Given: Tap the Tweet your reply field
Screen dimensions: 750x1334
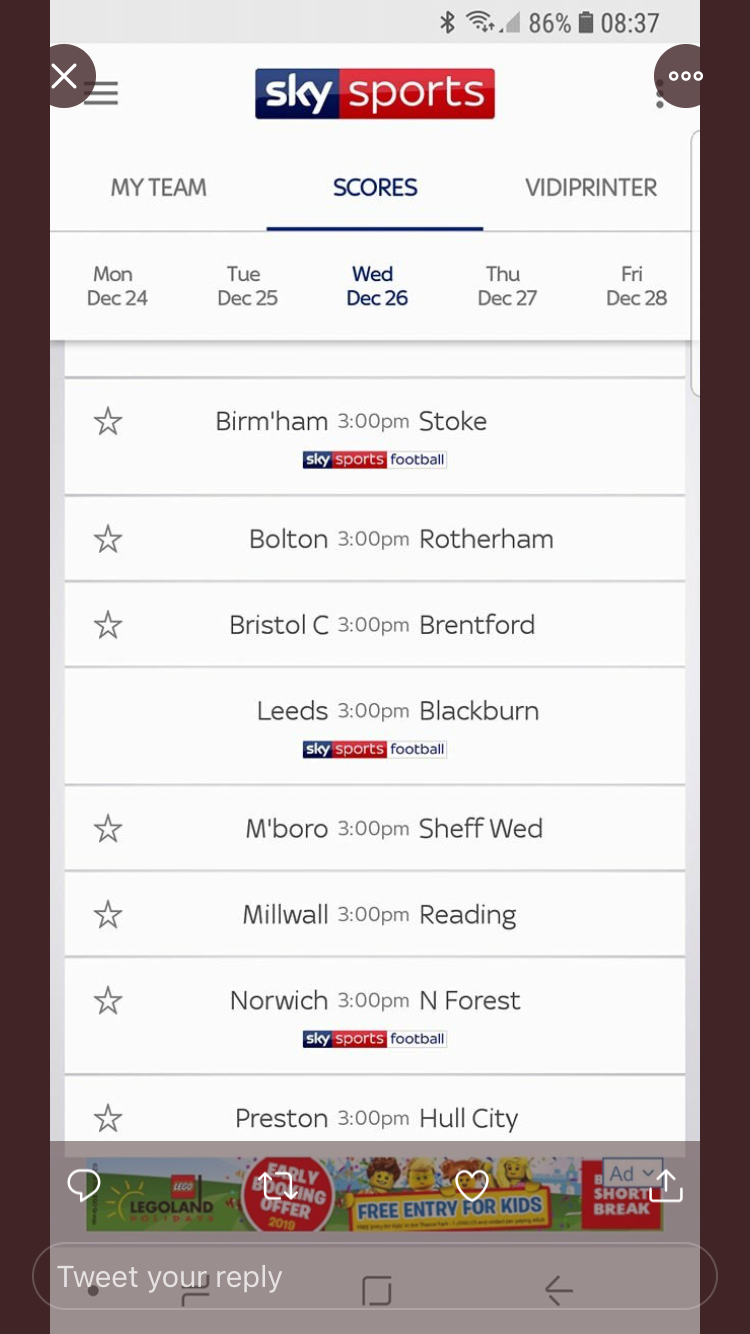Looking at the screenshot, I should click(375, 1276).
